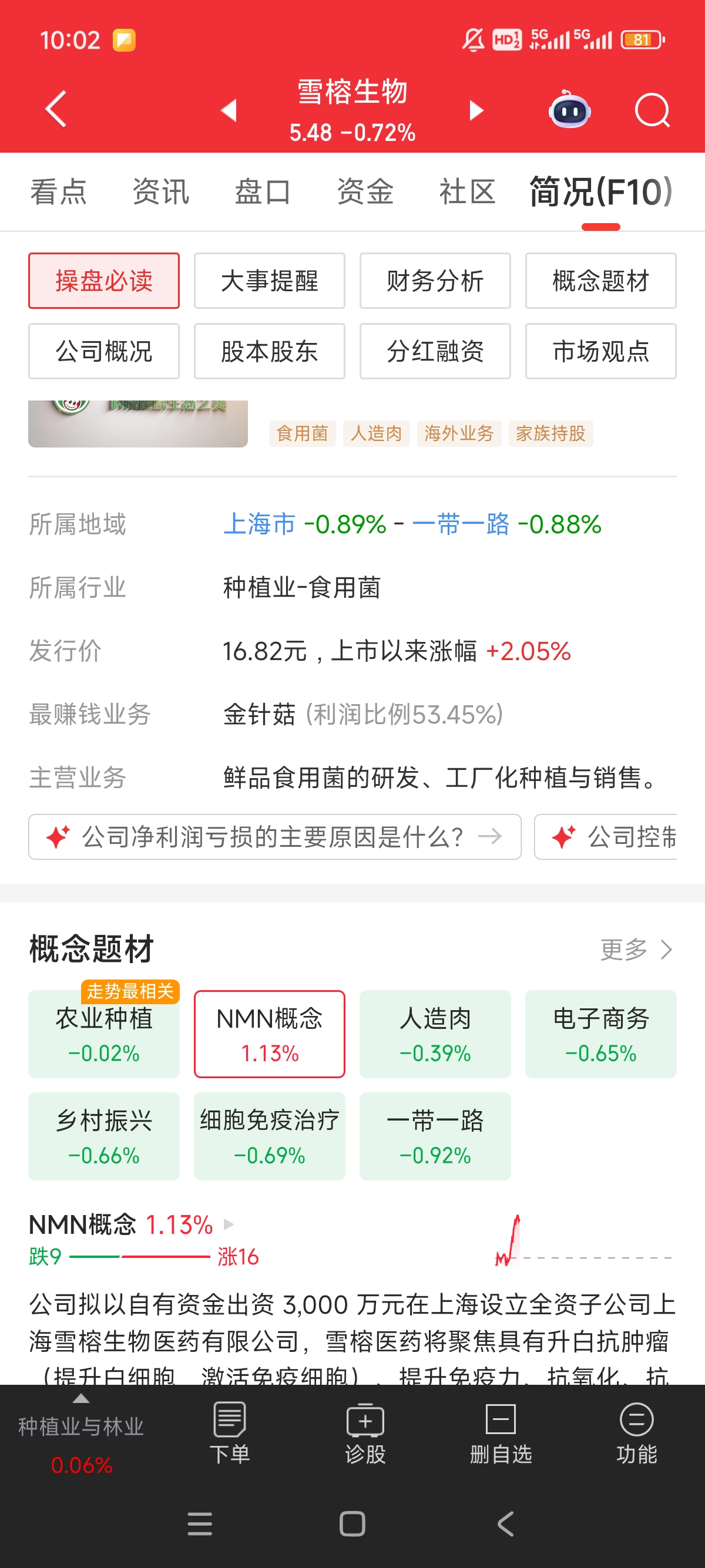Select the 财务分析 section
Image resolution: width=705 pixels, height=1568 pixels.
click(435, 281)
